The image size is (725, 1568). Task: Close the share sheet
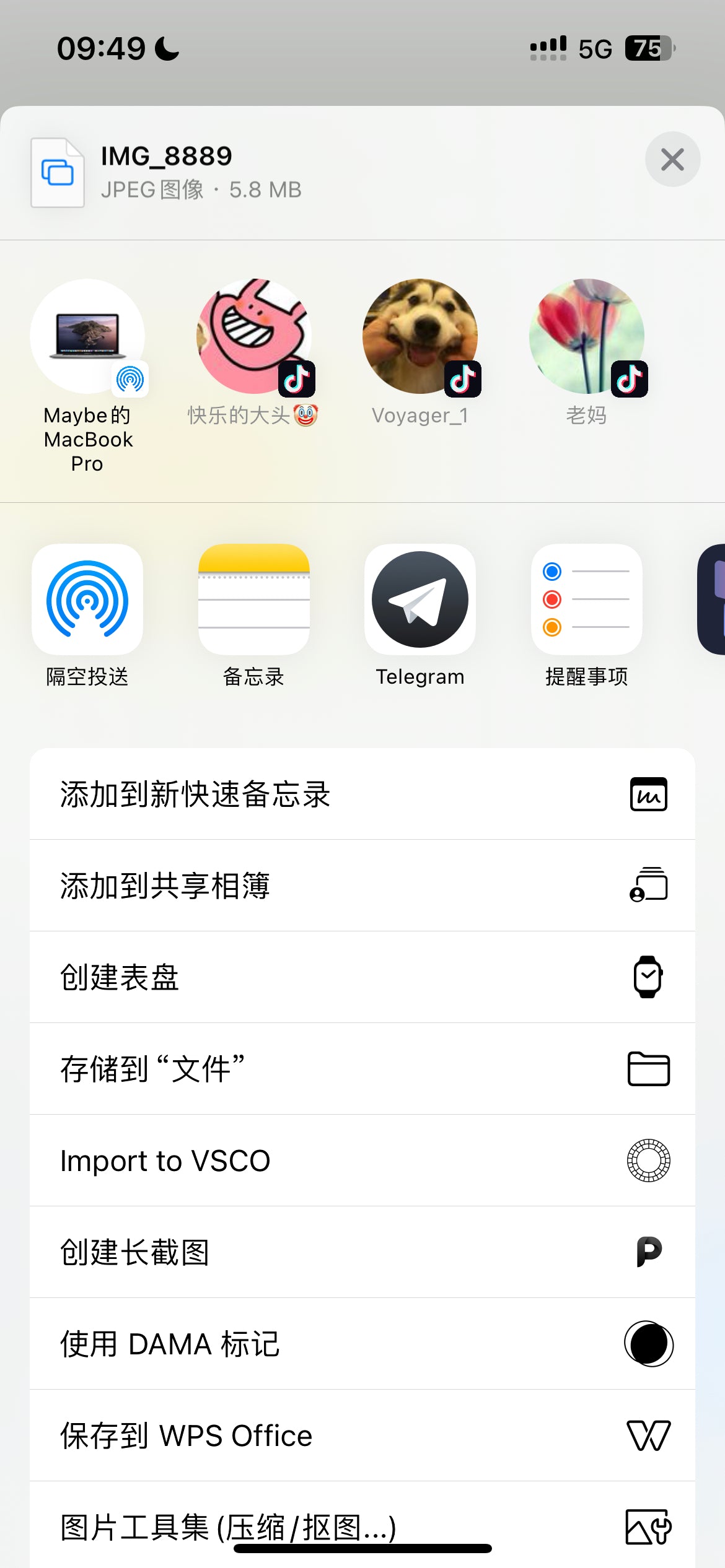pos(672,159)
